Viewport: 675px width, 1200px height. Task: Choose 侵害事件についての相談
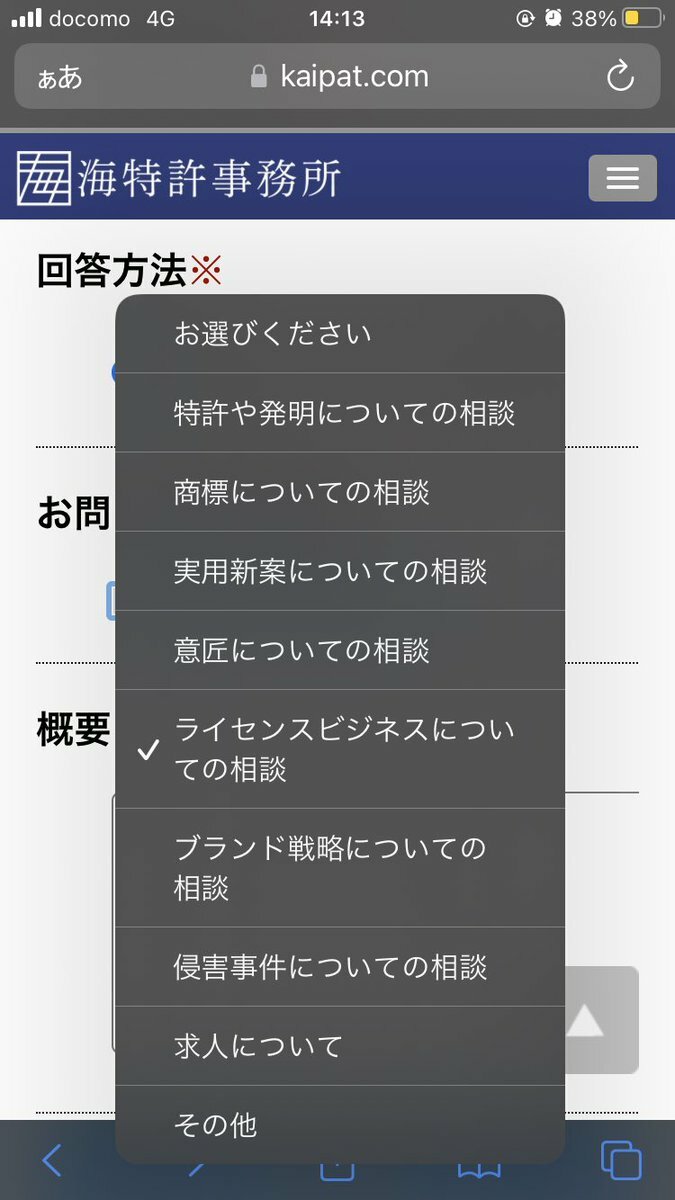(x=340, y=967)
